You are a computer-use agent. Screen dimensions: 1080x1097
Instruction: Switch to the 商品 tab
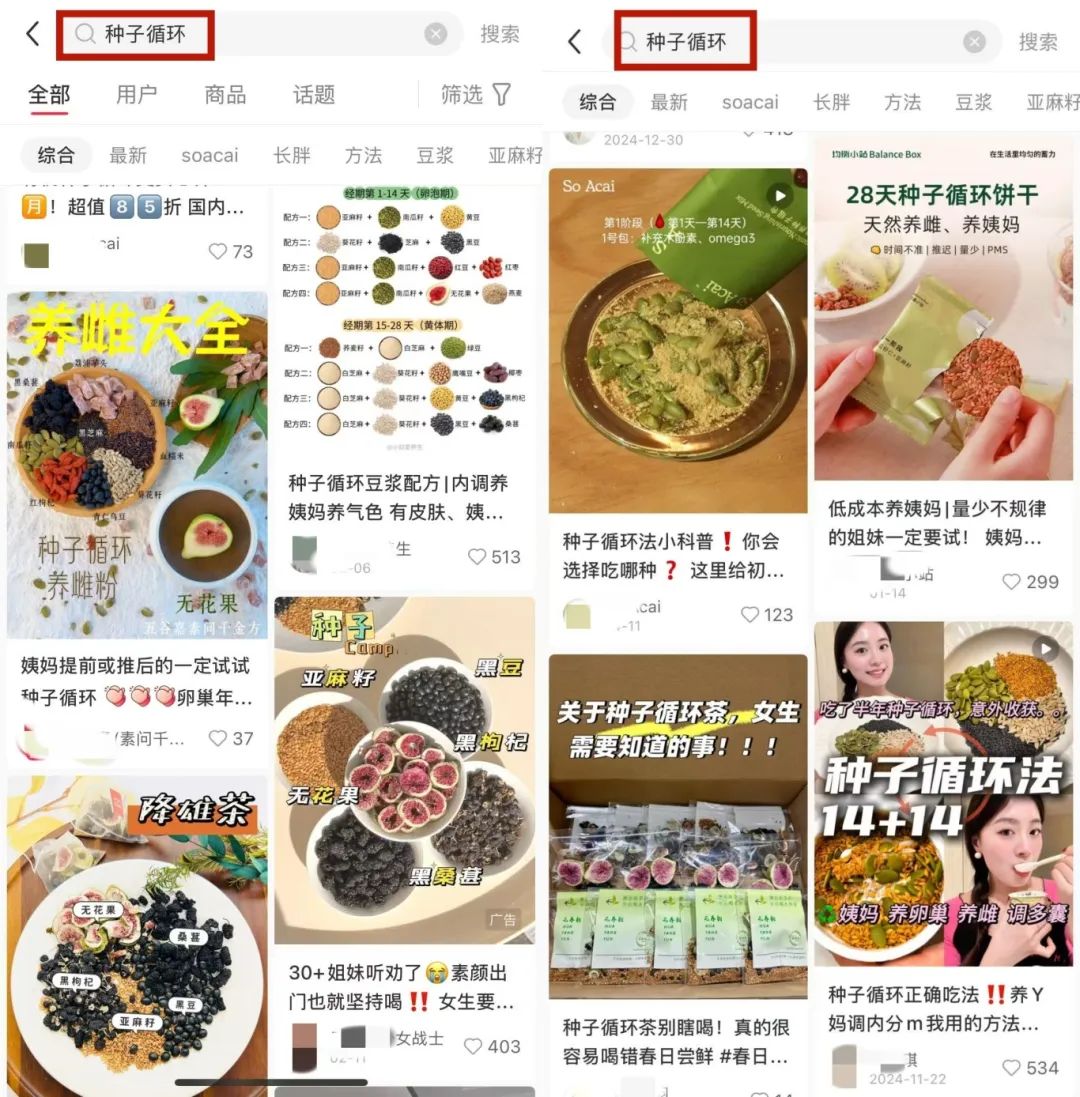point(224,95)
